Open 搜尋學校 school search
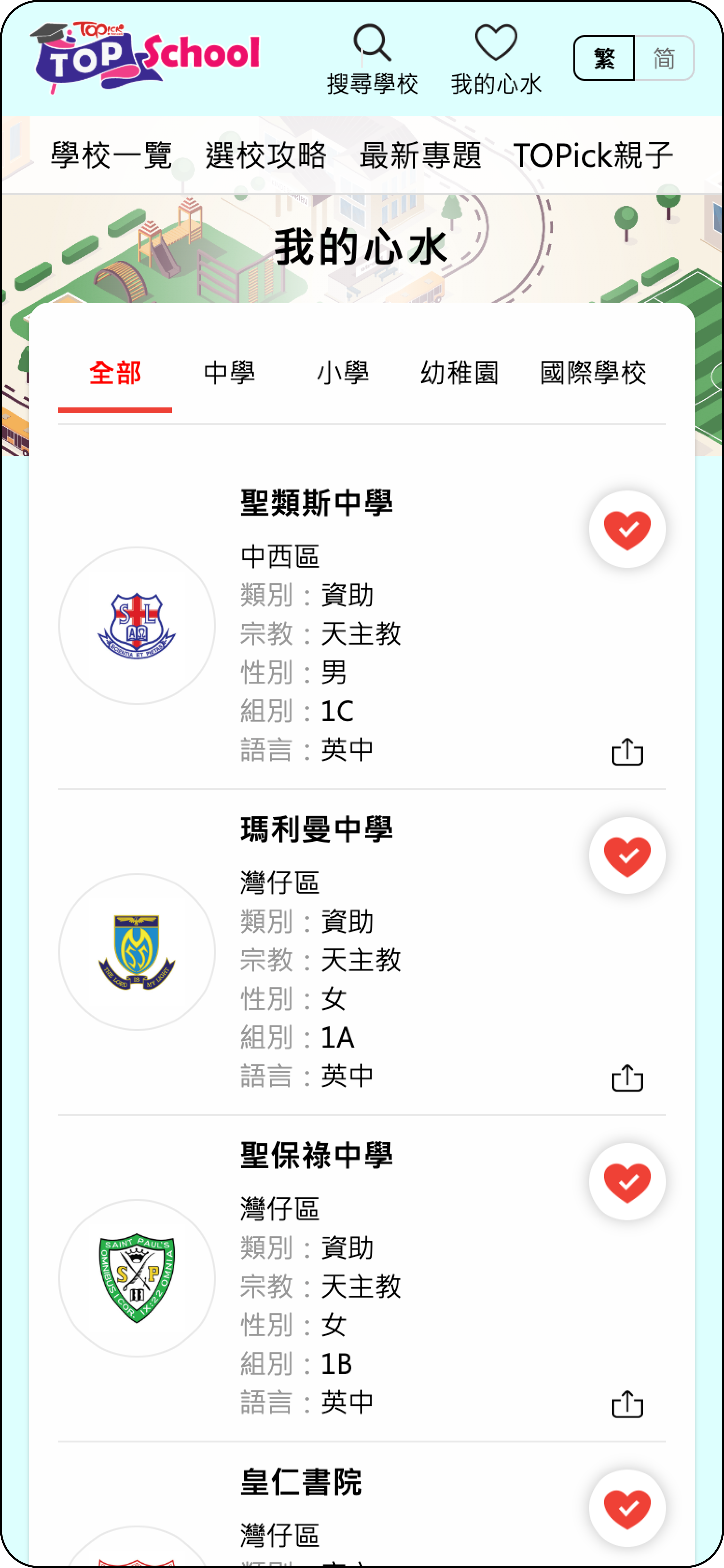 click(x=372, y=60)
